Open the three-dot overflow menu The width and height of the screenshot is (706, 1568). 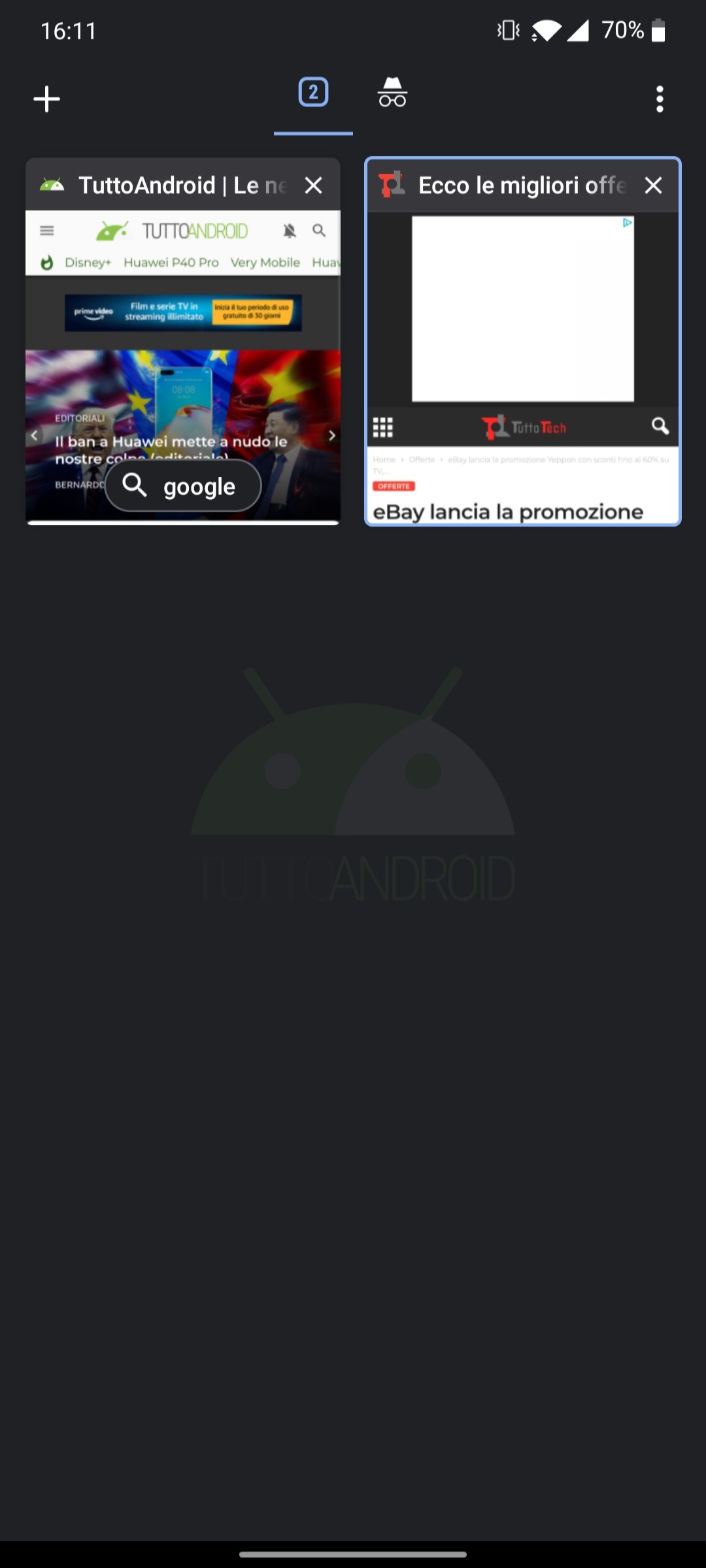point(660,99)
